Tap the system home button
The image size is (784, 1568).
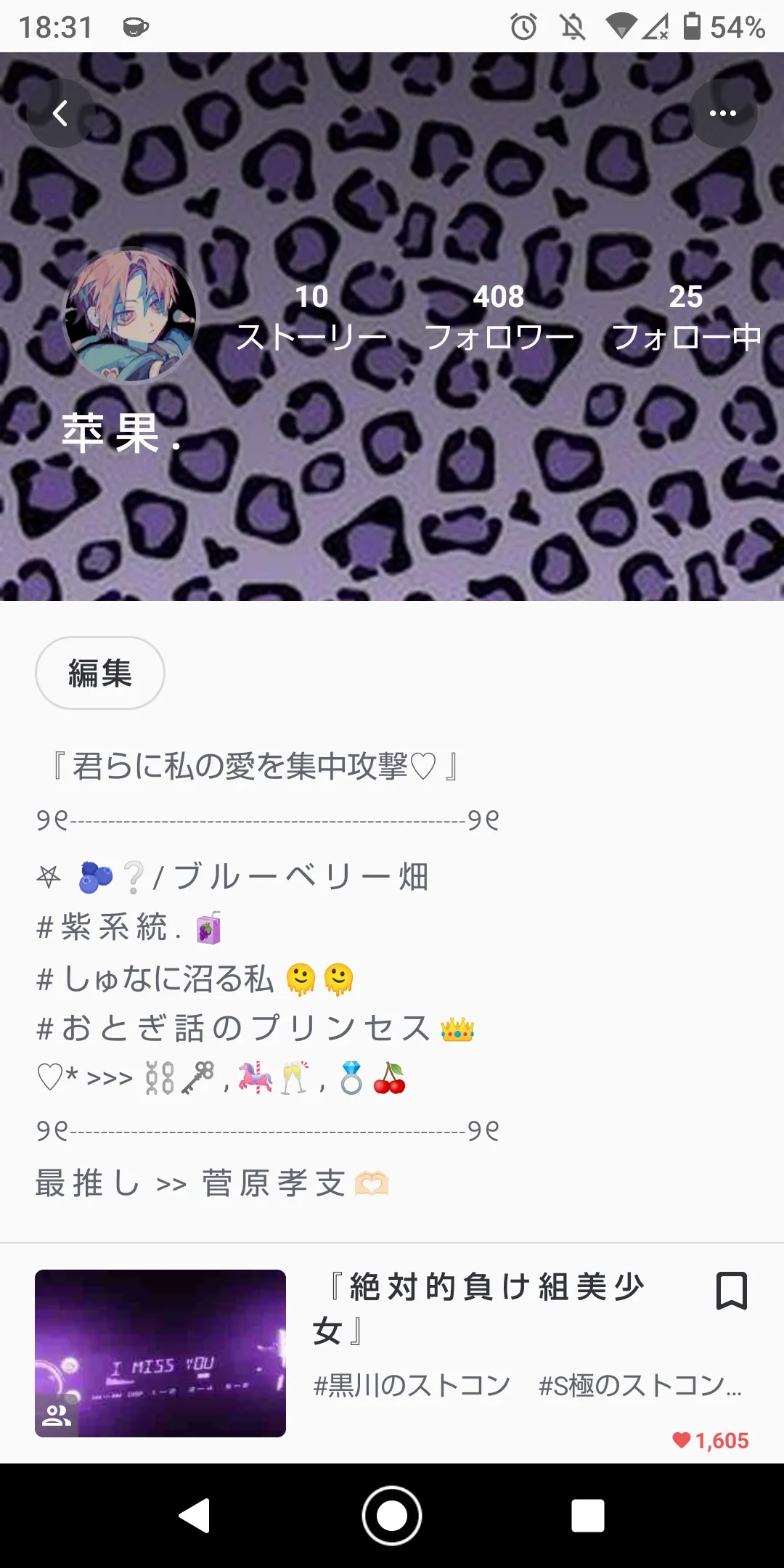tap(392, 1516)
